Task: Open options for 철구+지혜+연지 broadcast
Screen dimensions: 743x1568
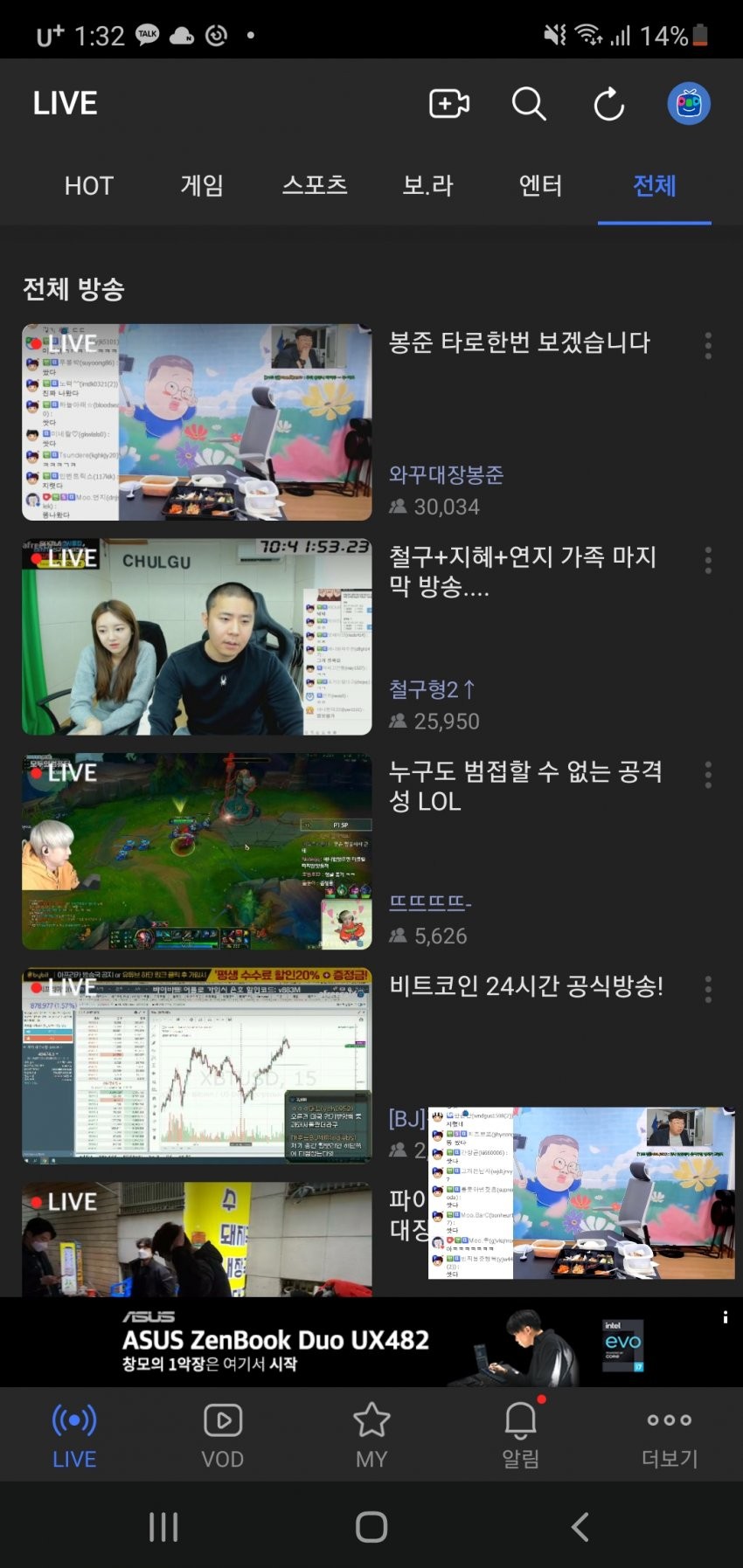Action: 708,560
